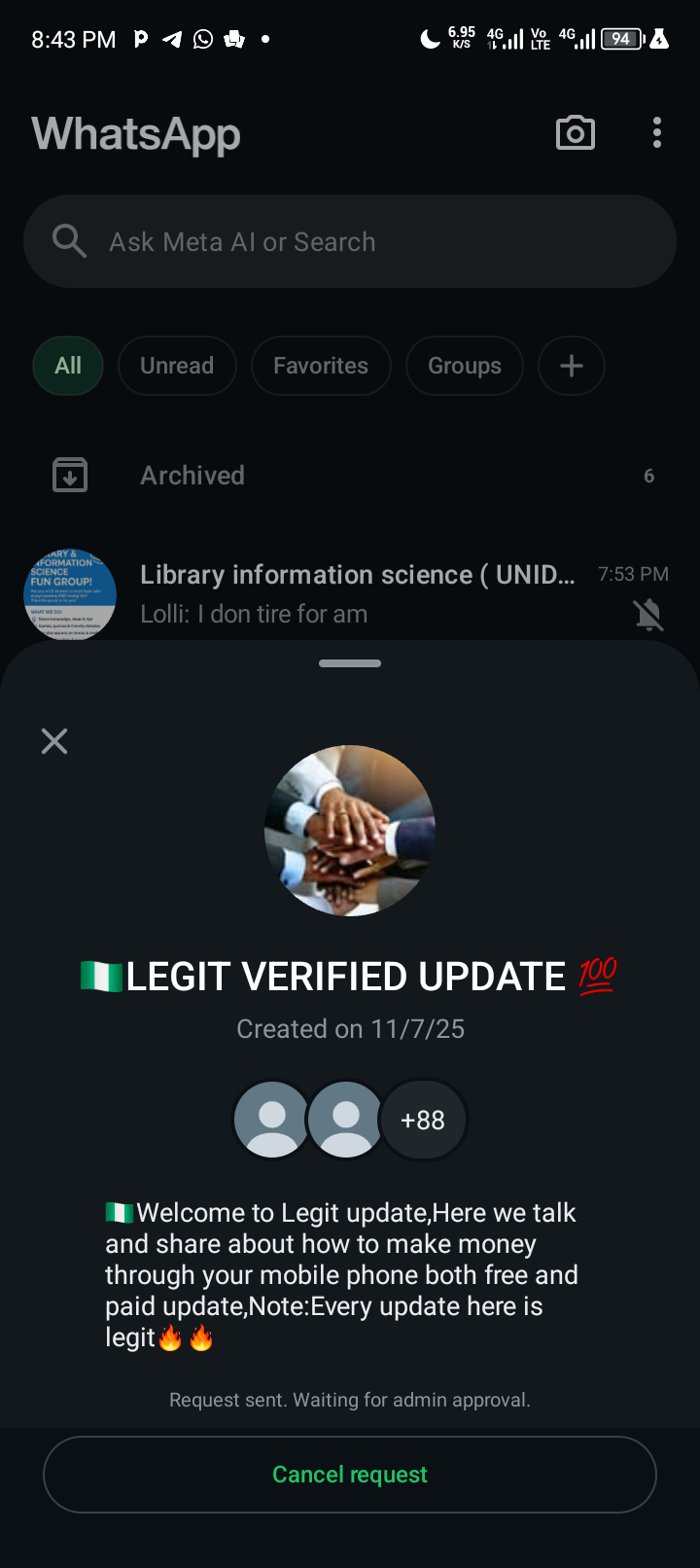Cancel the group join request

[x=350, y=1475]
